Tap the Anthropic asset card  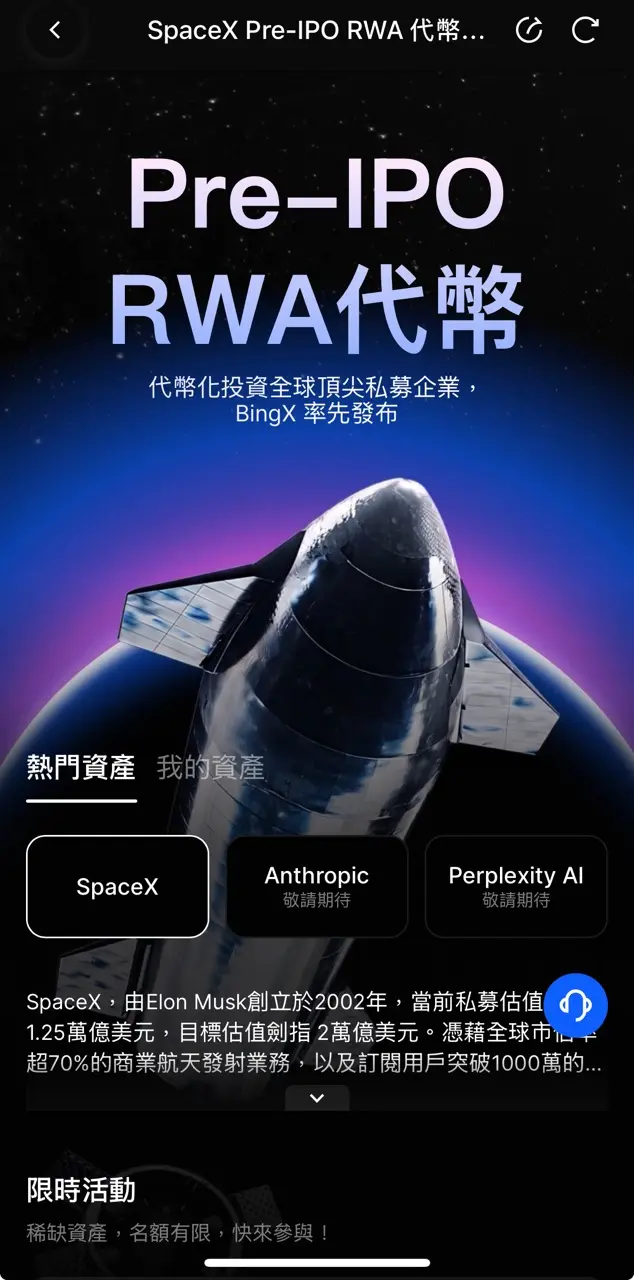tap(317, 886)
